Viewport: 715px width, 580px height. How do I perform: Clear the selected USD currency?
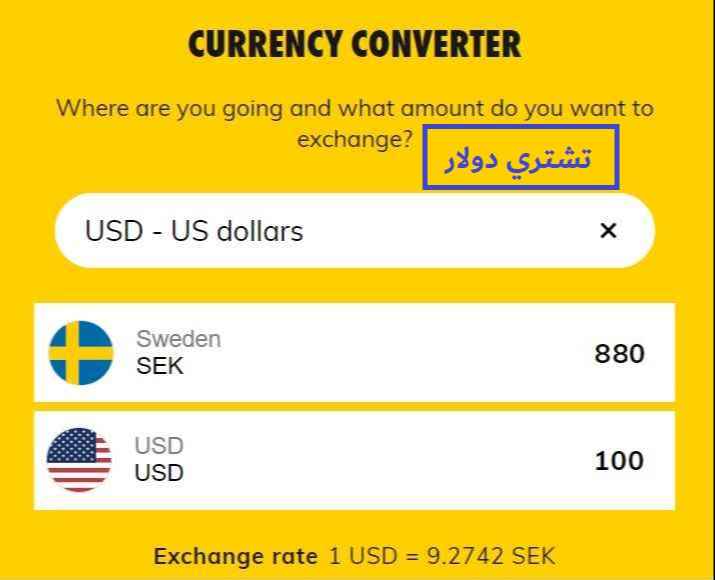[608, 231]
